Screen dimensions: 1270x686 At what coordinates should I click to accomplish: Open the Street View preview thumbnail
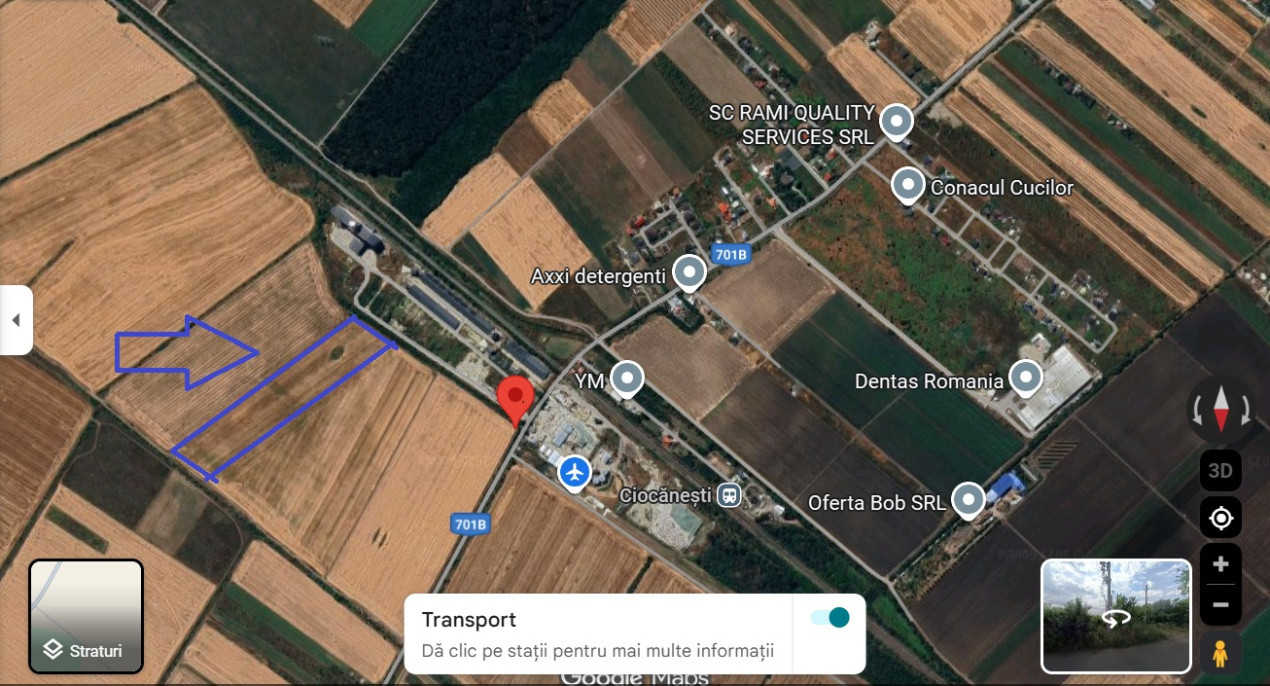[1115, 615]
